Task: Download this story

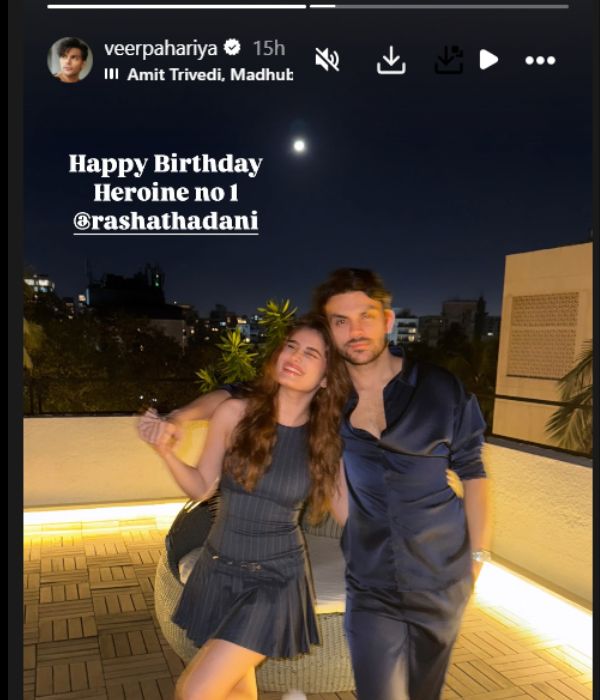Action: (x=391, y=60)
